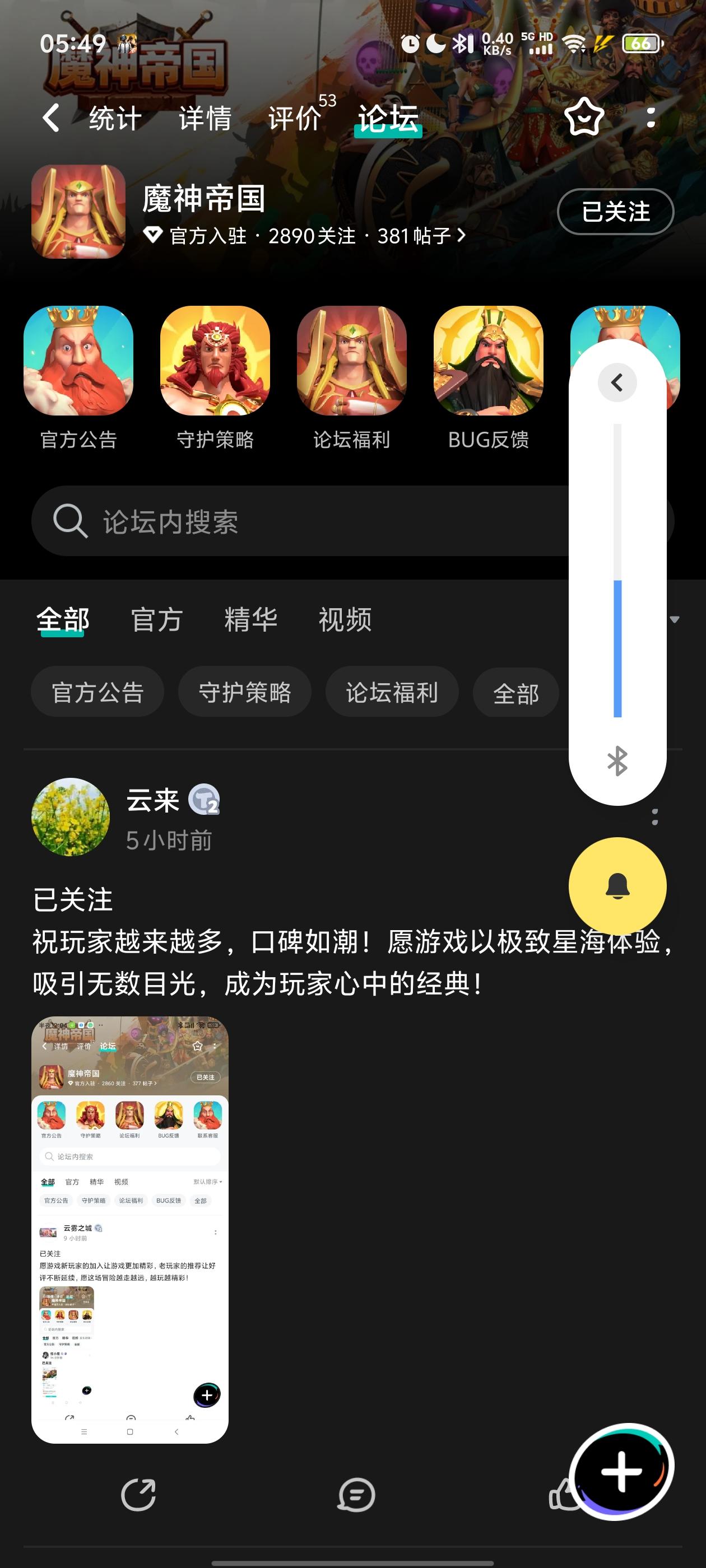Open the 官方公告 announcements icon

[x=80, y=363]
